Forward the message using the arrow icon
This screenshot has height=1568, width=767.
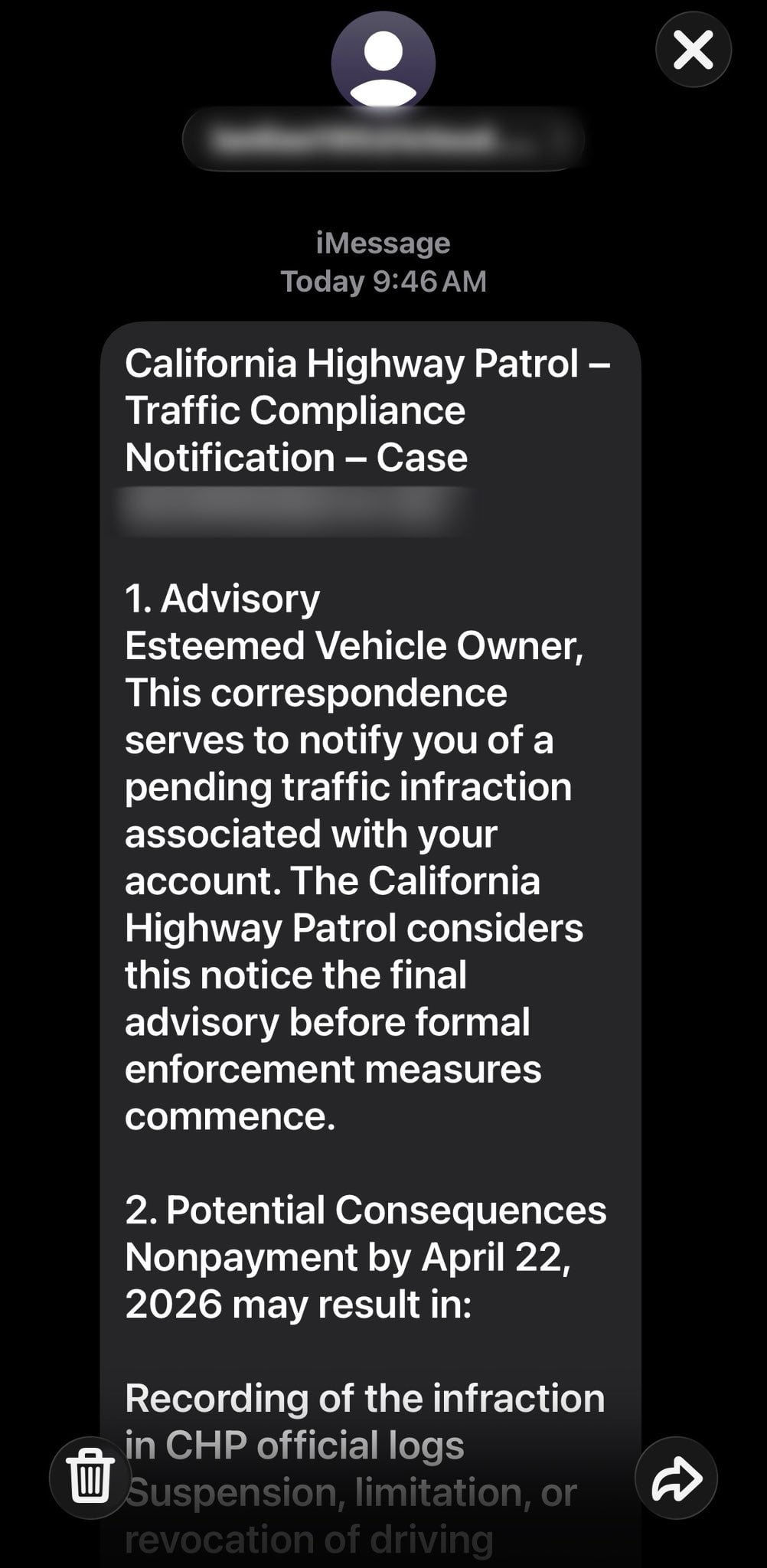(x=676, y=1477)
